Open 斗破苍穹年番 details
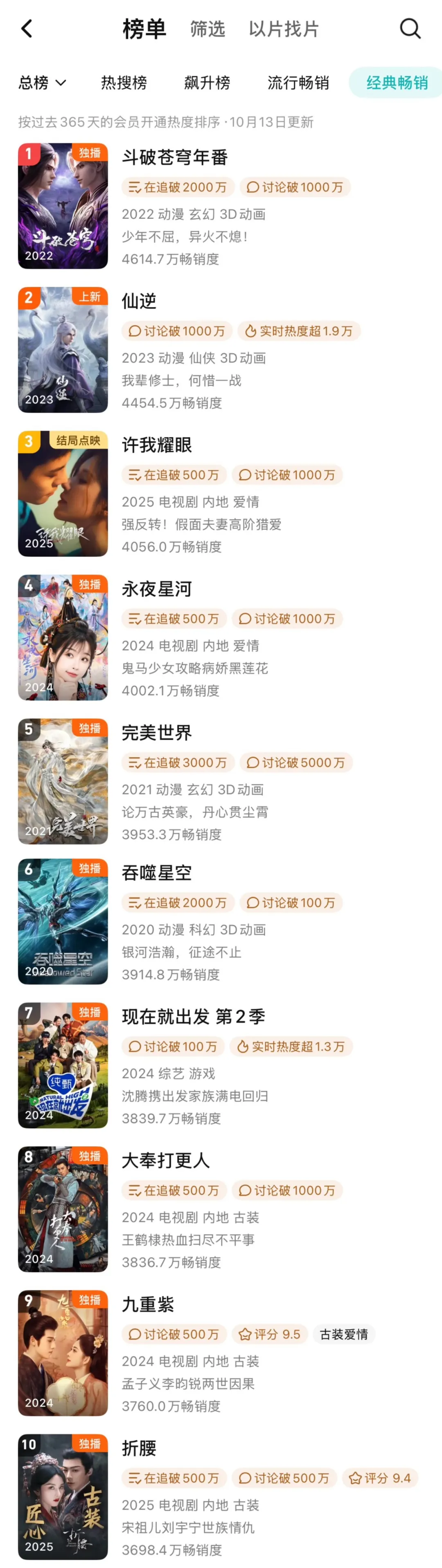Screen dimensions: 442x1568 175,157
